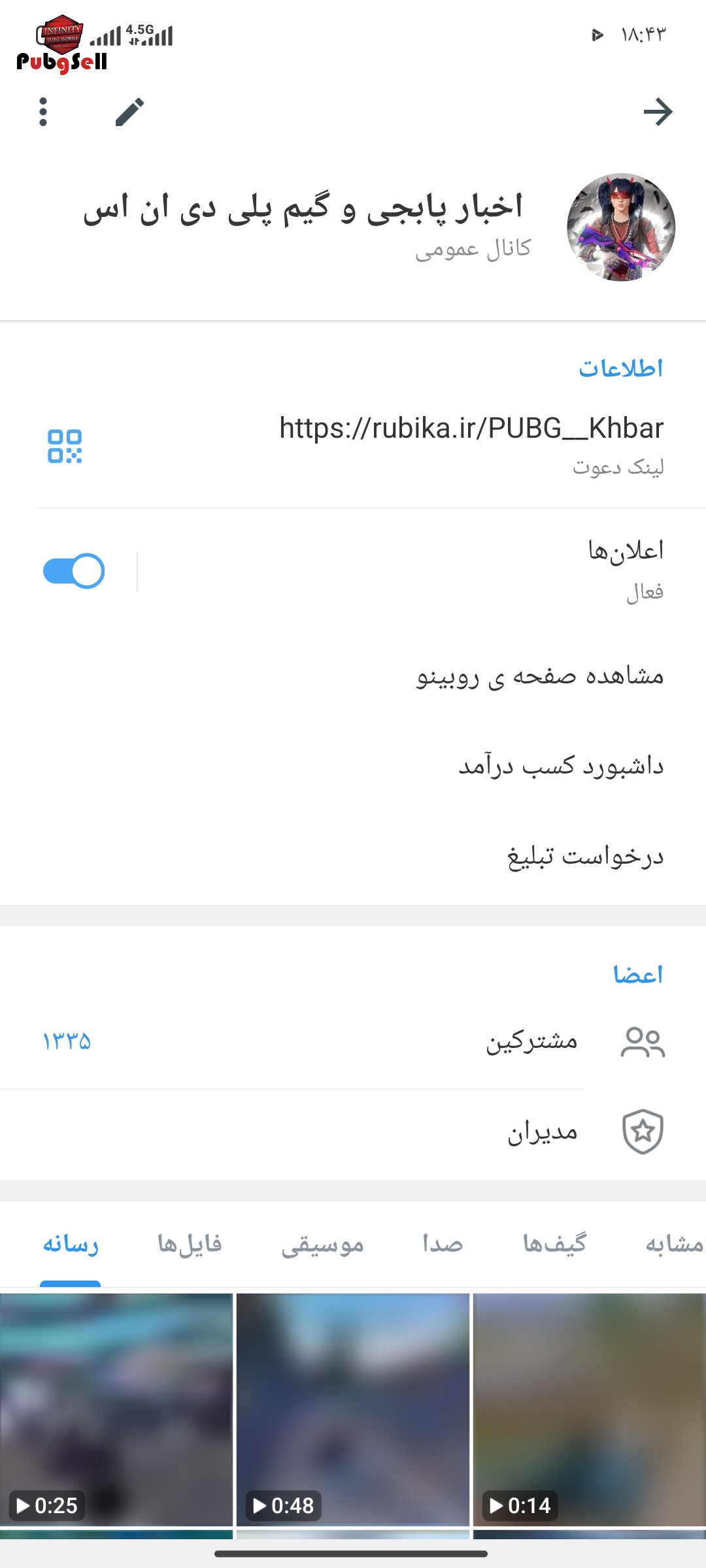Show the QR code for invite link
Image resolution: width=706 pixels, height=1568 pixels.
pyautogui.click(x=65, y=446)
